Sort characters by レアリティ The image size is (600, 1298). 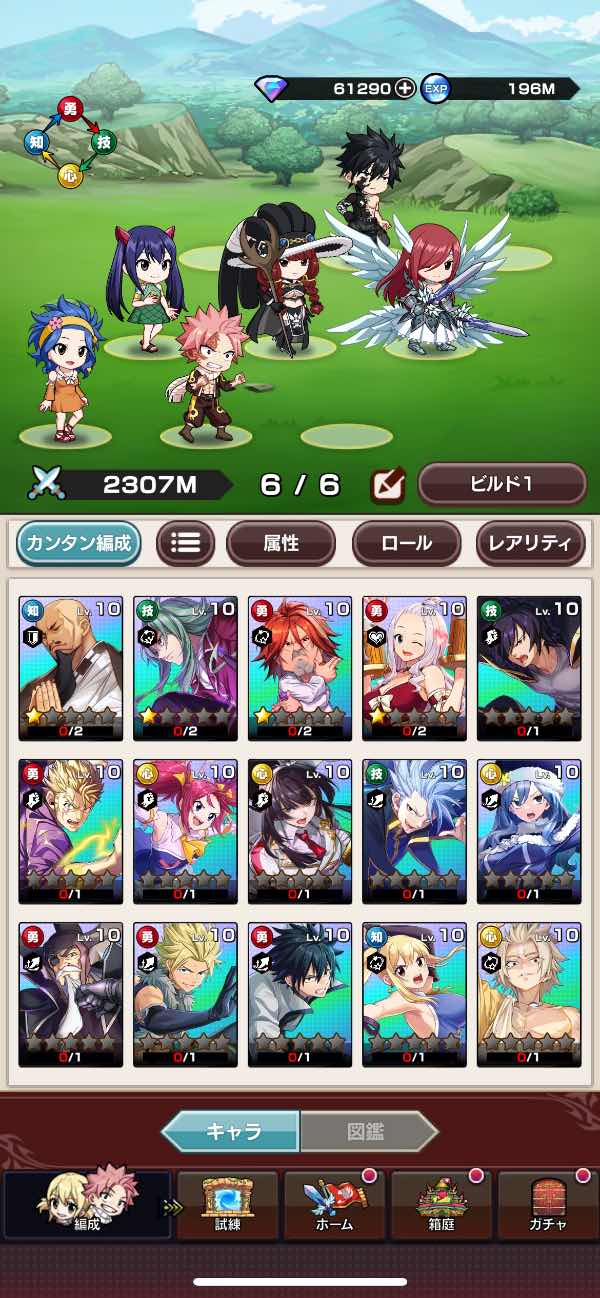529,543
